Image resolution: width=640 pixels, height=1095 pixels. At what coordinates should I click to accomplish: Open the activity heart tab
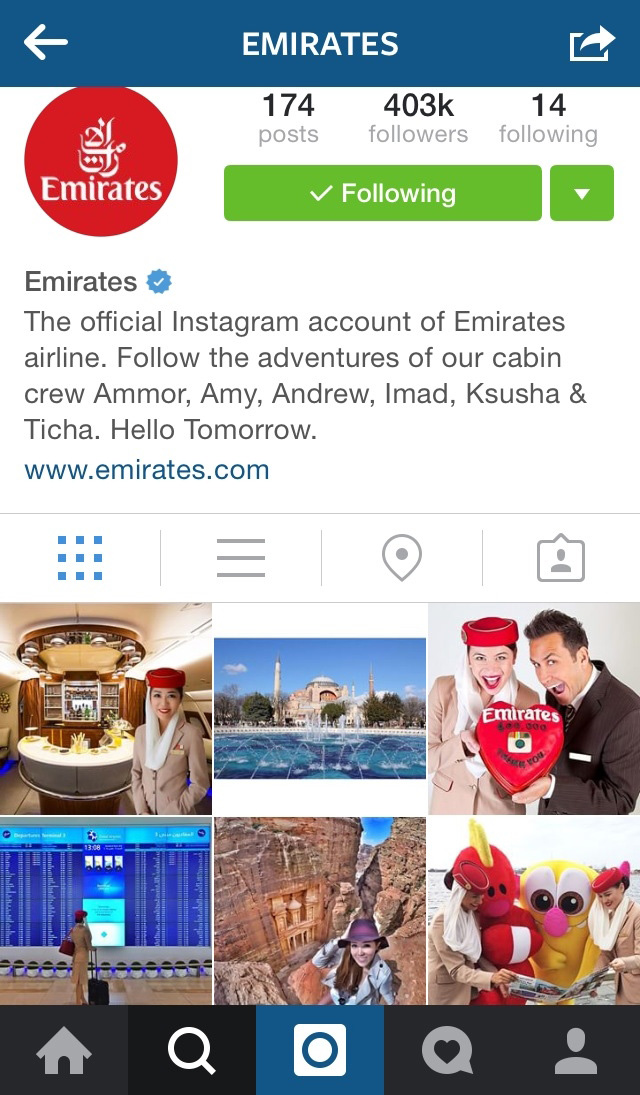447,1051
